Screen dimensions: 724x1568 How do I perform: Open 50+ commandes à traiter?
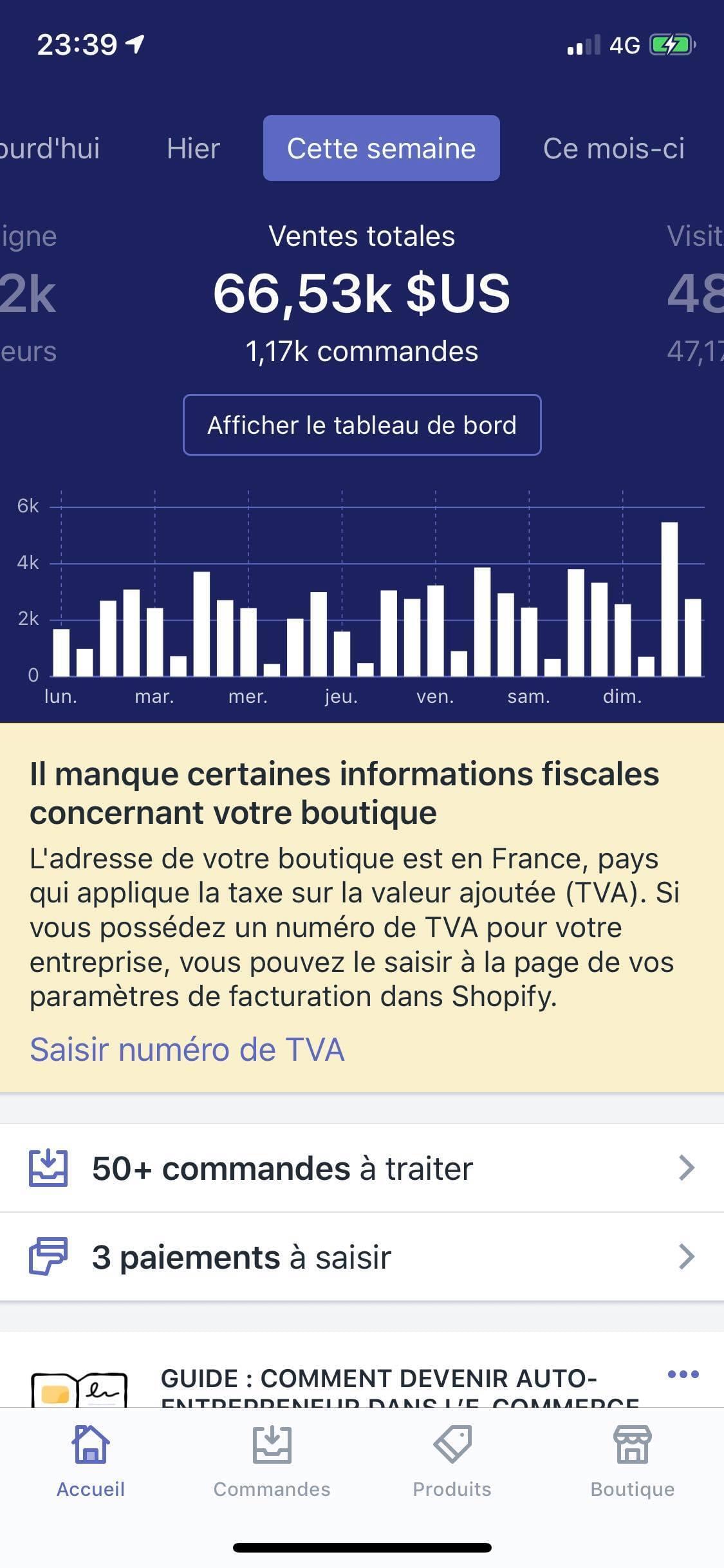(362, 1168)
